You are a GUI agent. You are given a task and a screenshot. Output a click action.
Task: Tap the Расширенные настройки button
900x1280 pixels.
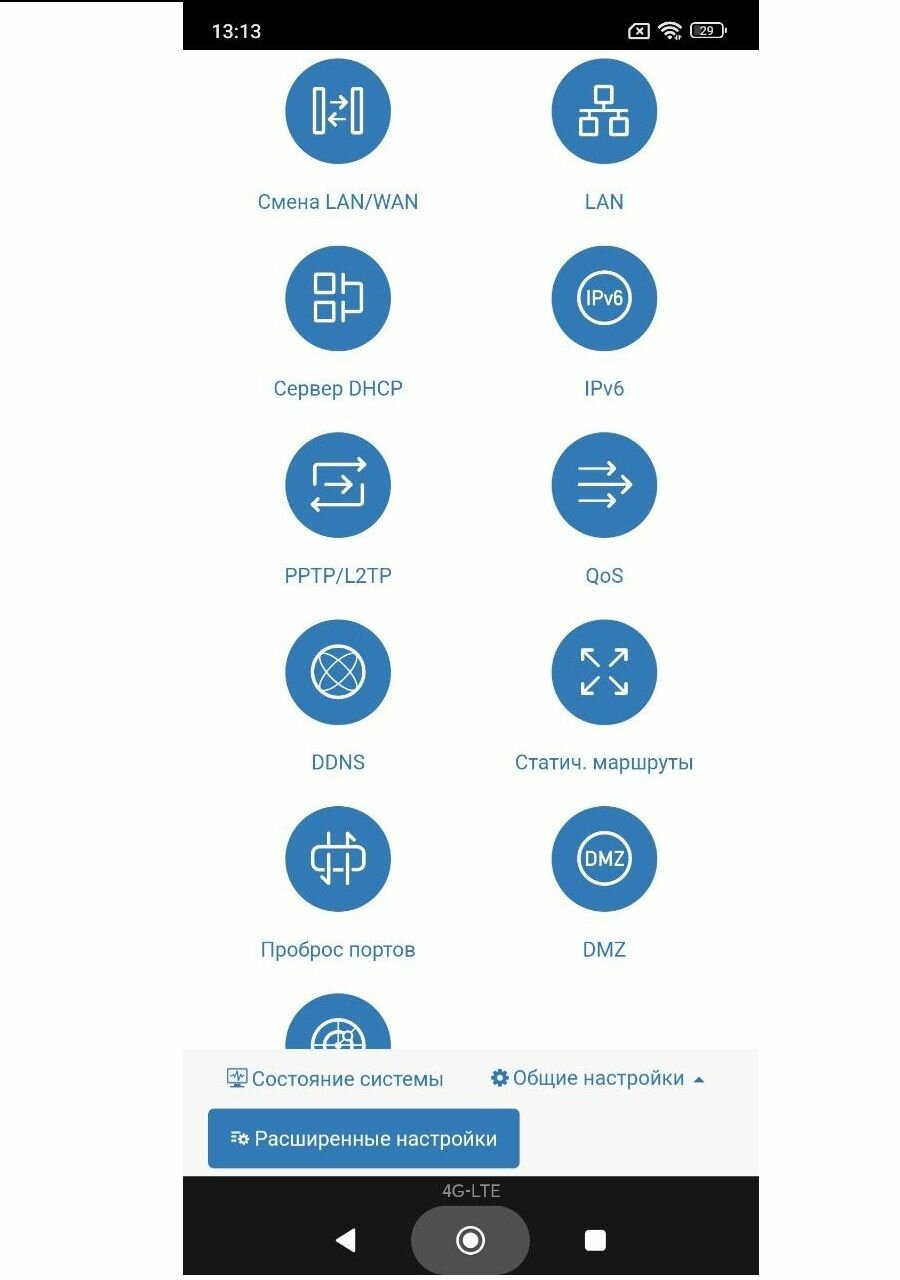[x=364, y=1138]
